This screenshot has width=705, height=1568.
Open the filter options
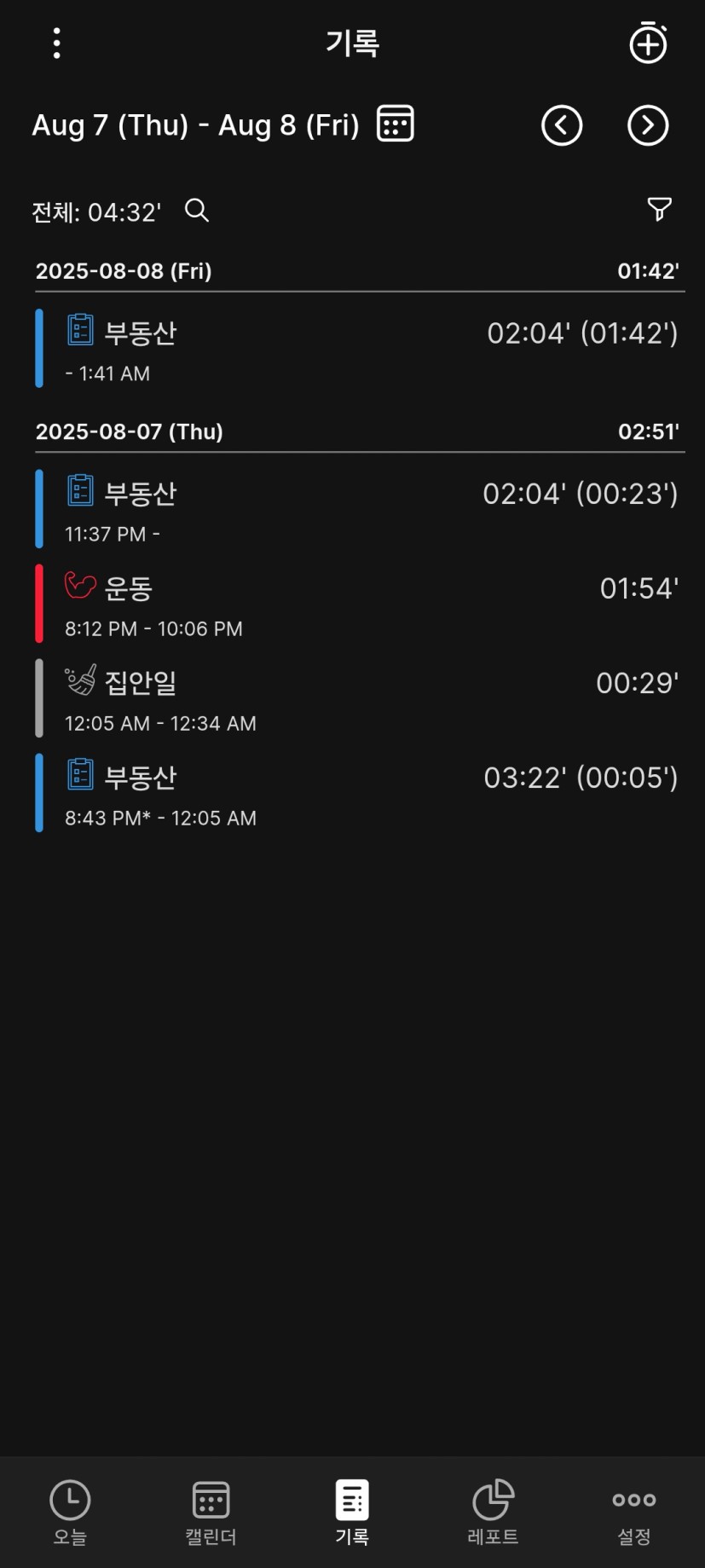tap(659, 209)
